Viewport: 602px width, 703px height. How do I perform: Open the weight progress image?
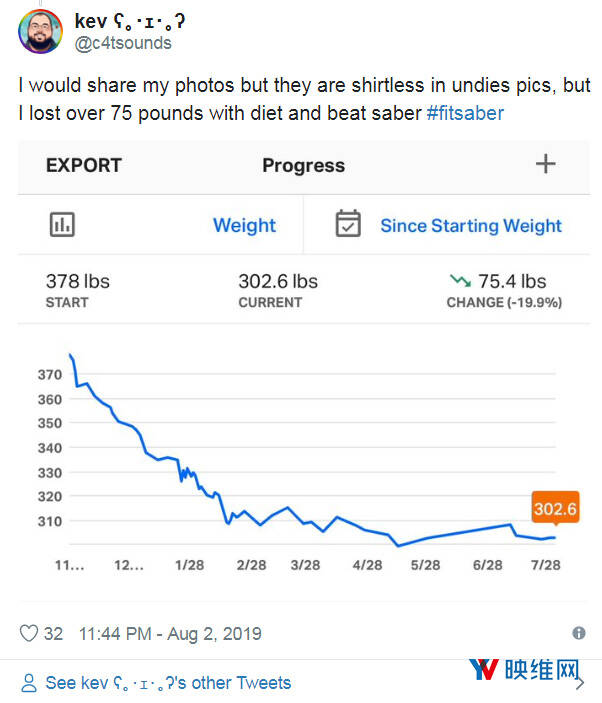[304, 370]
